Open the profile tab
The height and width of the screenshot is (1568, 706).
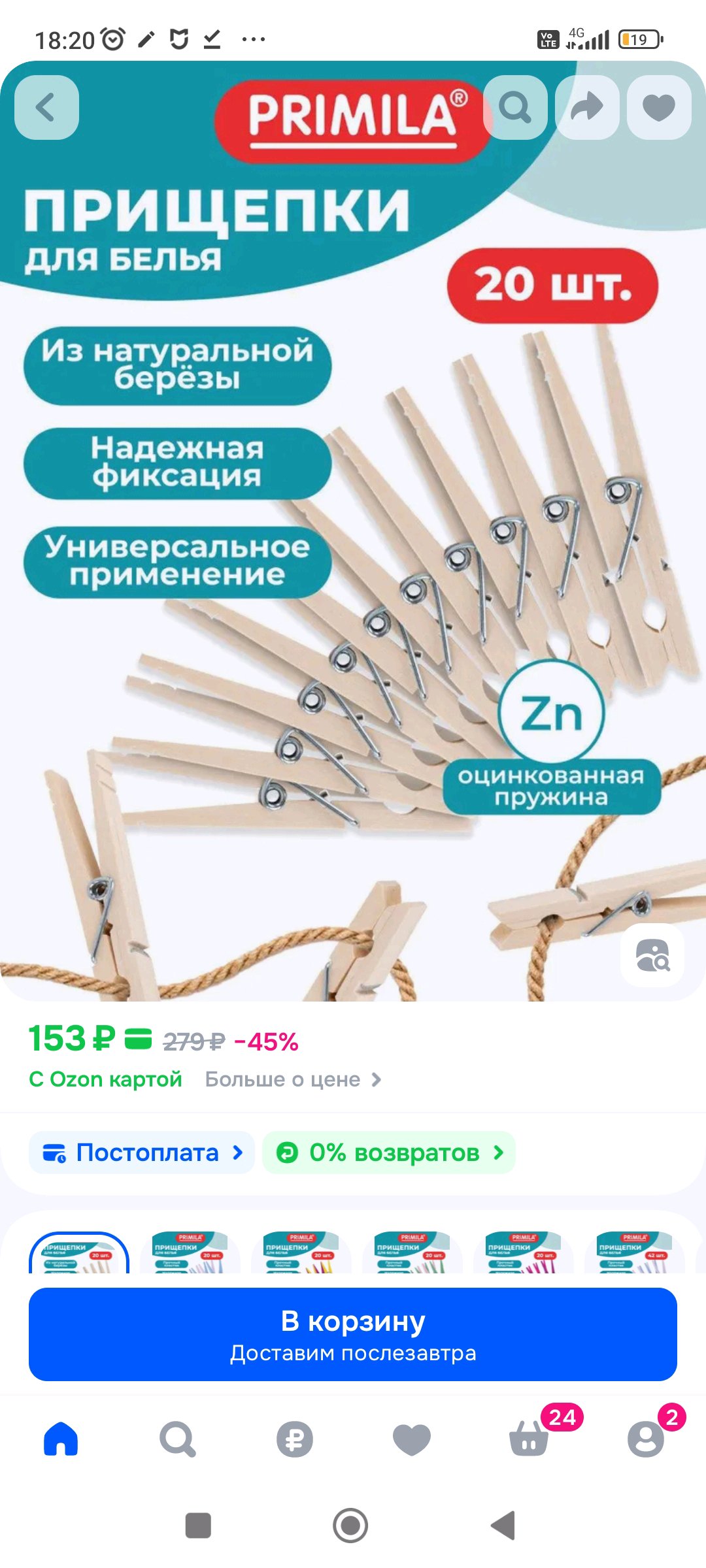pos(646,1439)
